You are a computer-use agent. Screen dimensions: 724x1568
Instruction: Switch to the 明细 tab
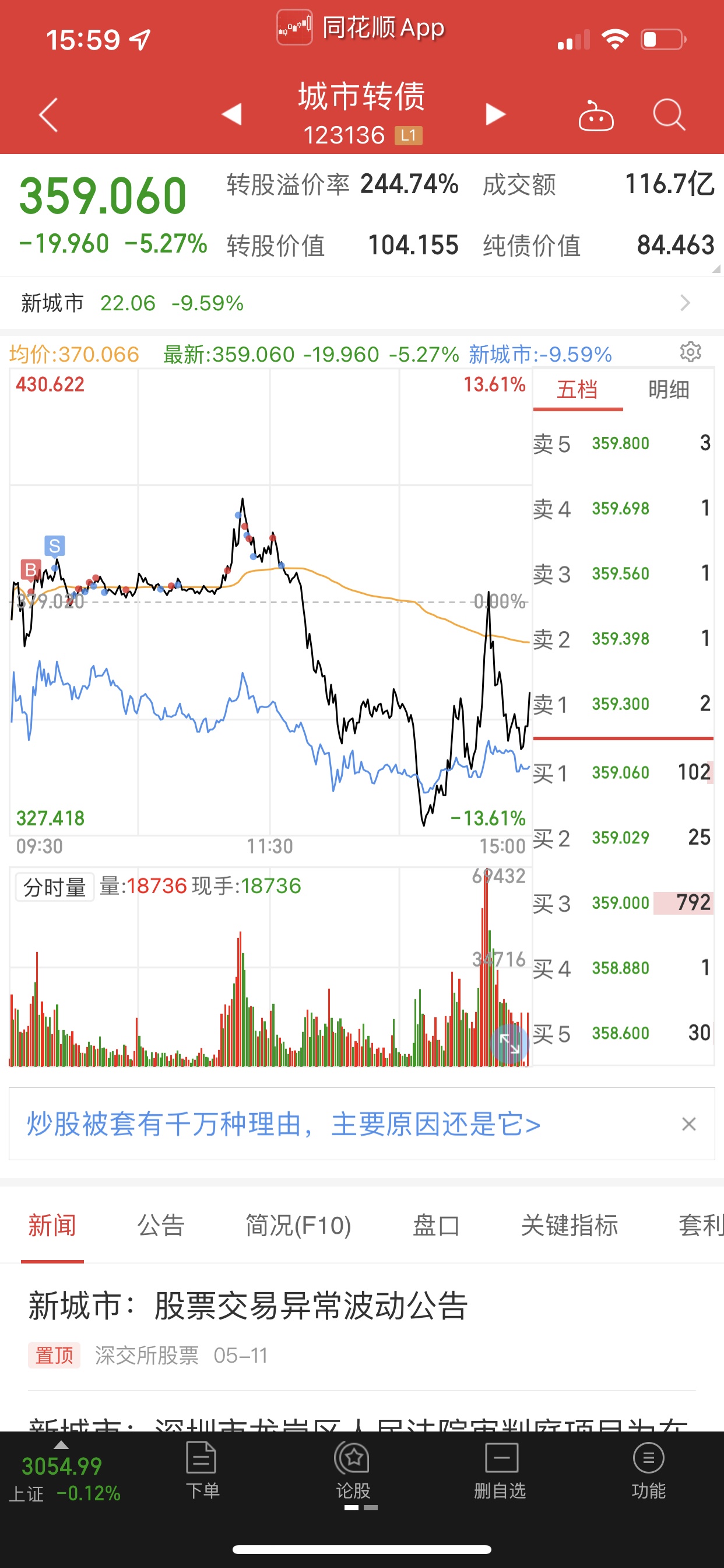click(669, 390)
